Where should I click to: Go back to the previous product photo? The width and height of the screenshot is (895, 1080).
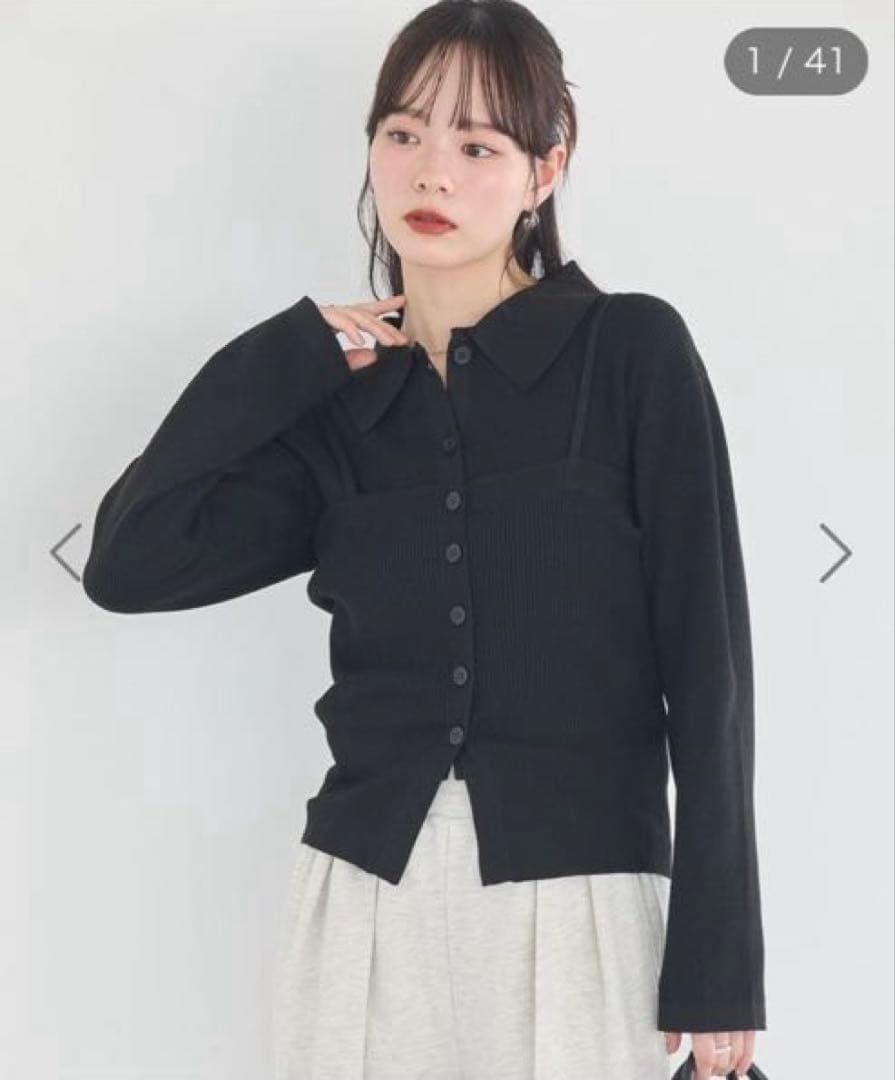[x=66, y=552]
